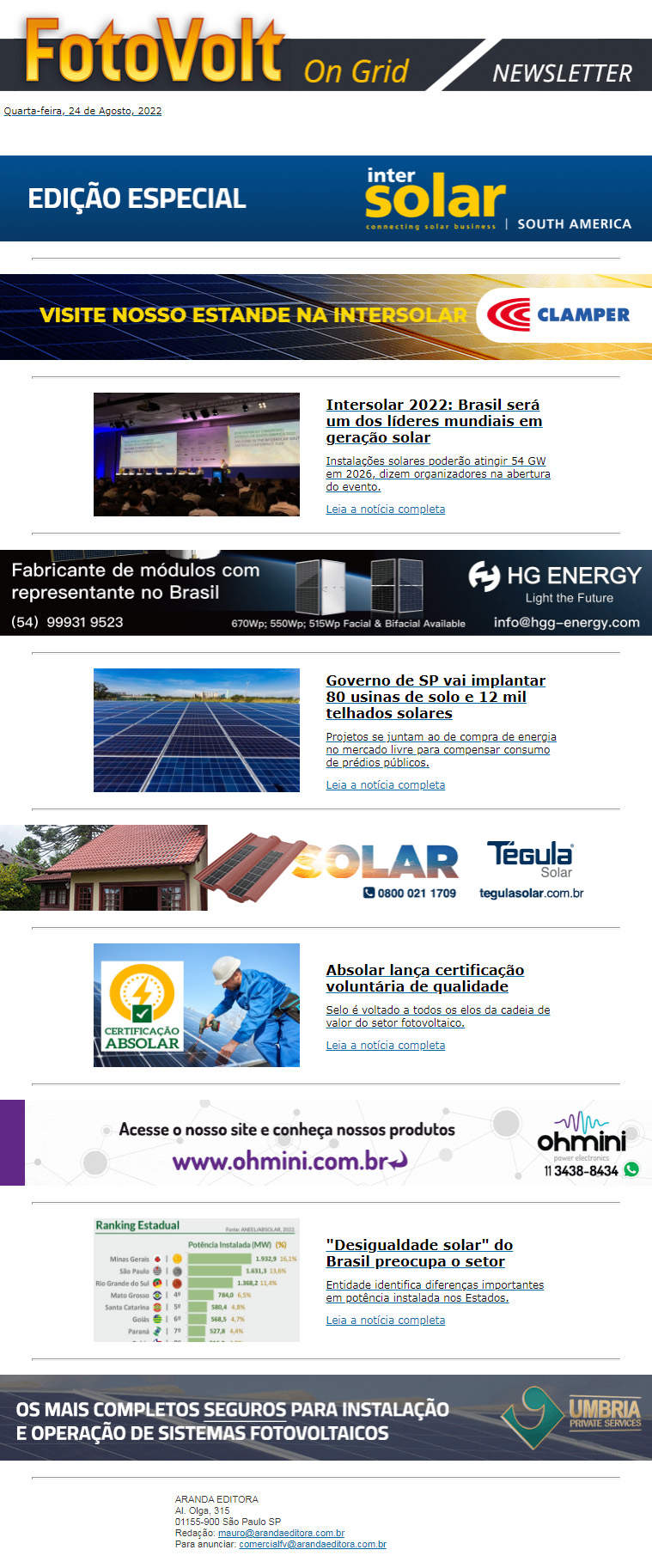
Task: Open the Intersolar conference photo thumbnail
Action: pos(197,455)
